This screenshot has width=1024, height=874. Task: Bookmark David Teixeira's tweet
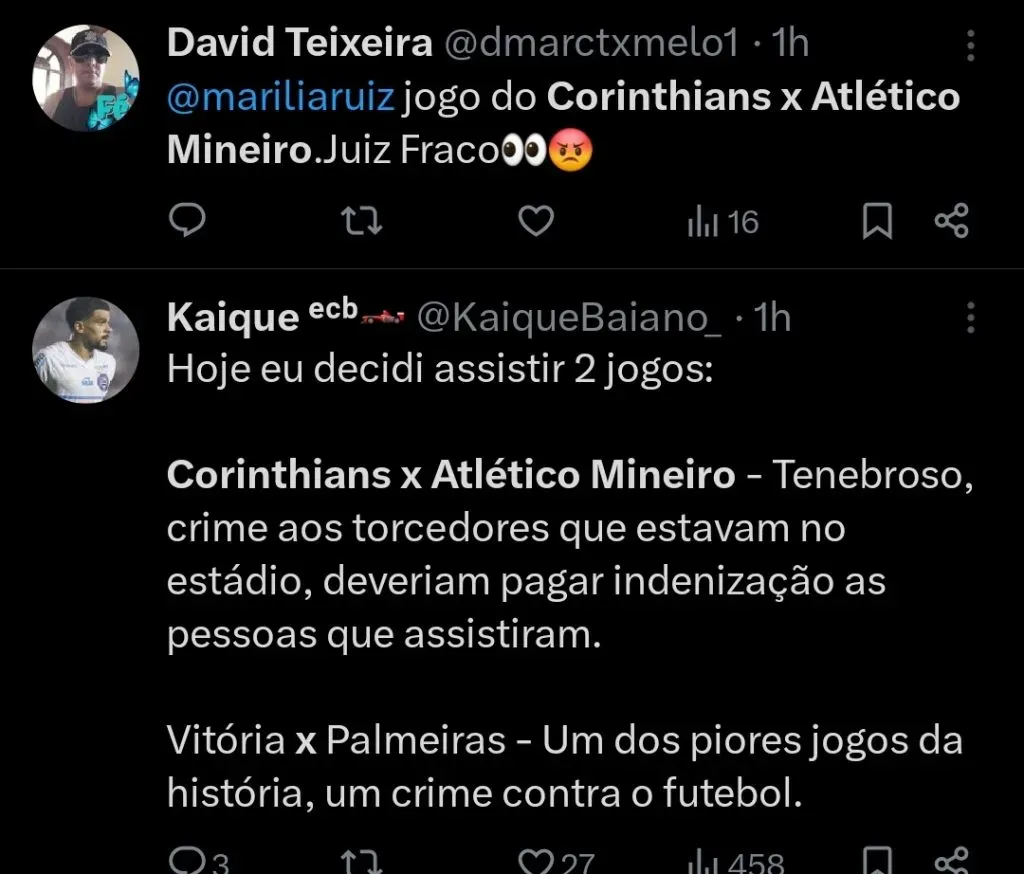876,221
